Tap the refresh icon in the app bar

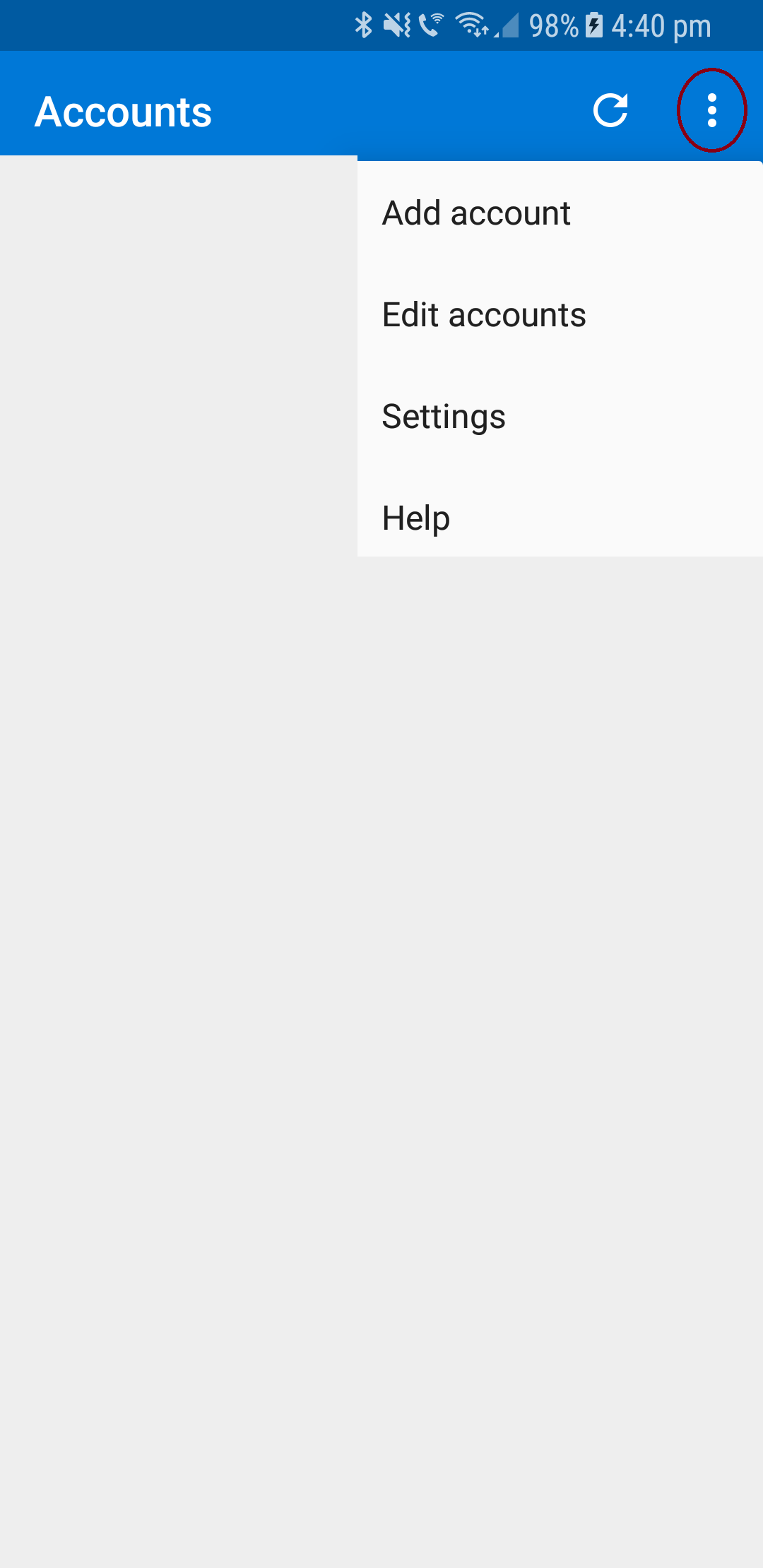(610, 110)
